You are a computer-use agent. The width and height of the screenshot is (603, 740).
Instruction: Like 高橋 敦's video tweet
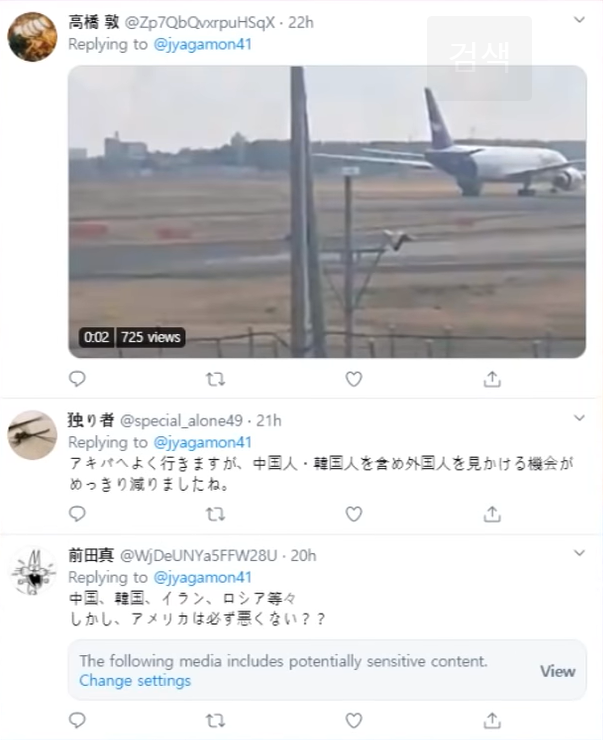tap(353, 379)
